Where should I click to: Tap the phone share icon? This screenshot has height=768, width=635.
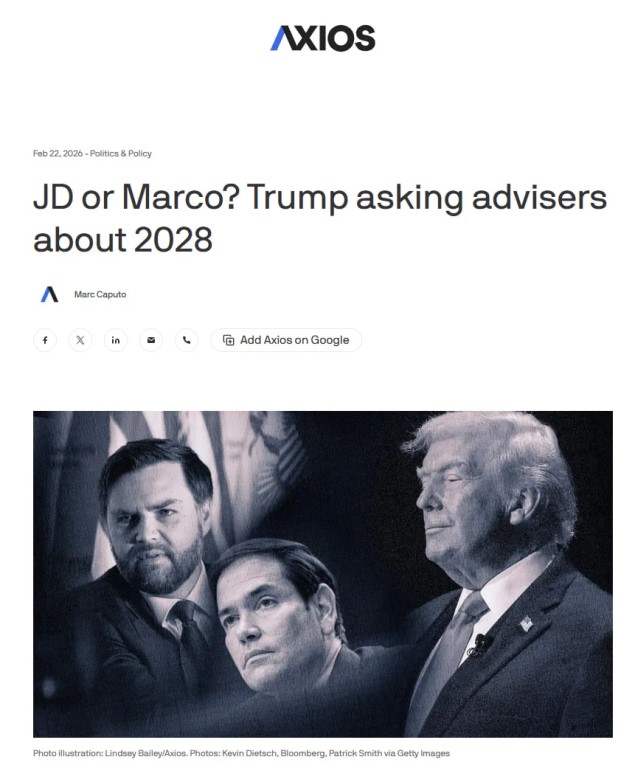[x=186, y=340]
